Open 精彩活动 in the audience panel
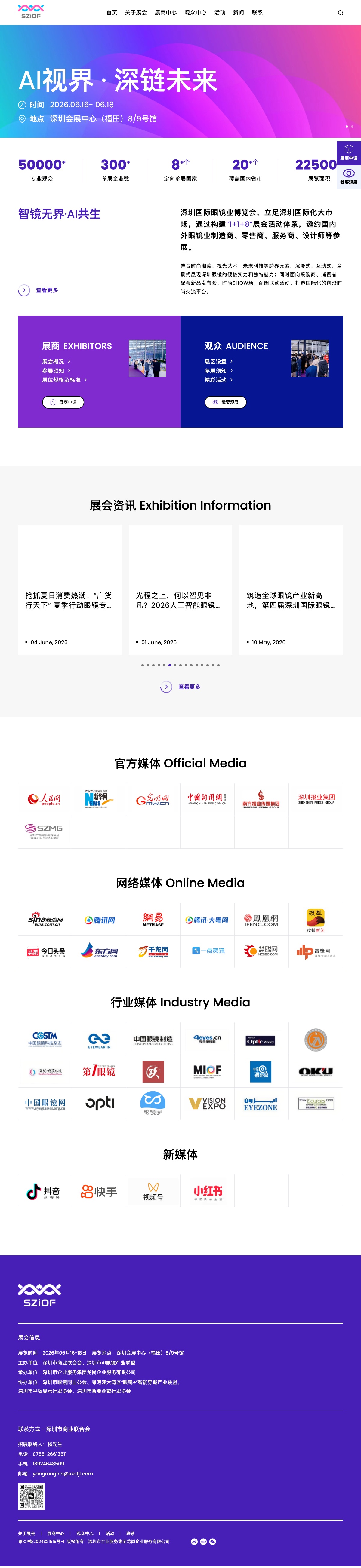 218,380
